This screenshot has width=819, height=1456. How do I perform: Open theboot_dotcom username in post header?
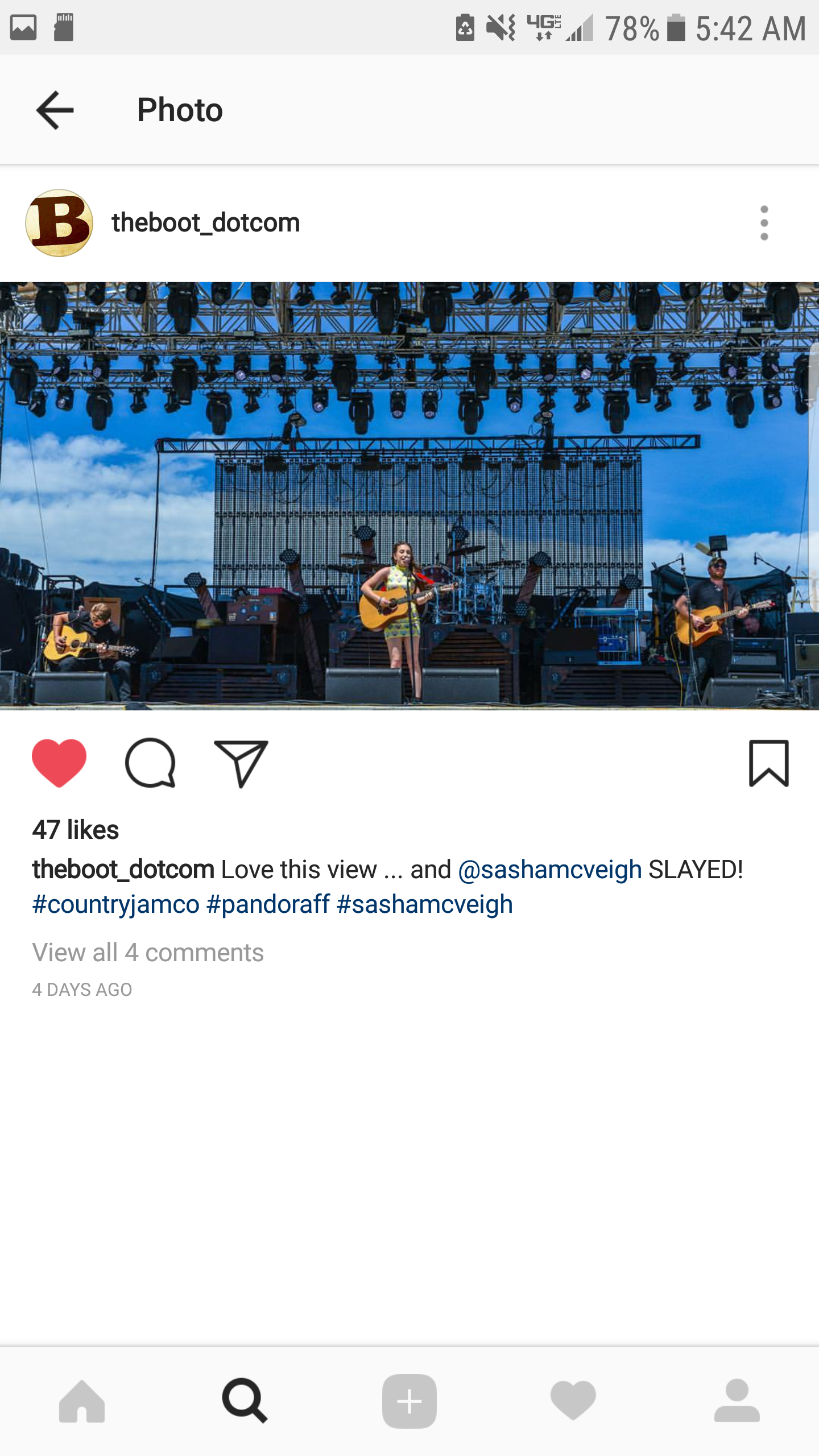point(206,223)
